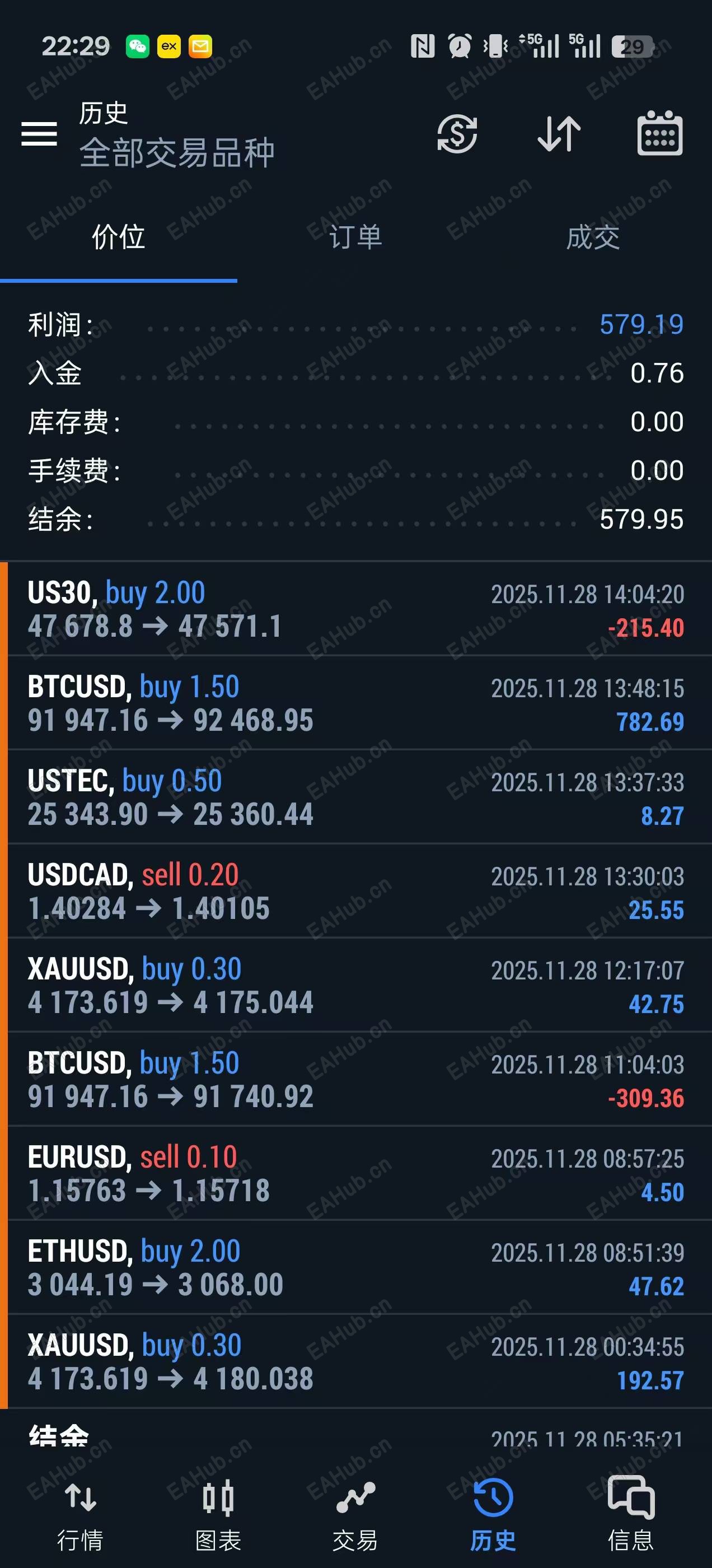This screenshot has height=1568, width=712.
Task: Expand the USTEC buy 0.50 trade
Action: [x=356, y=797]
